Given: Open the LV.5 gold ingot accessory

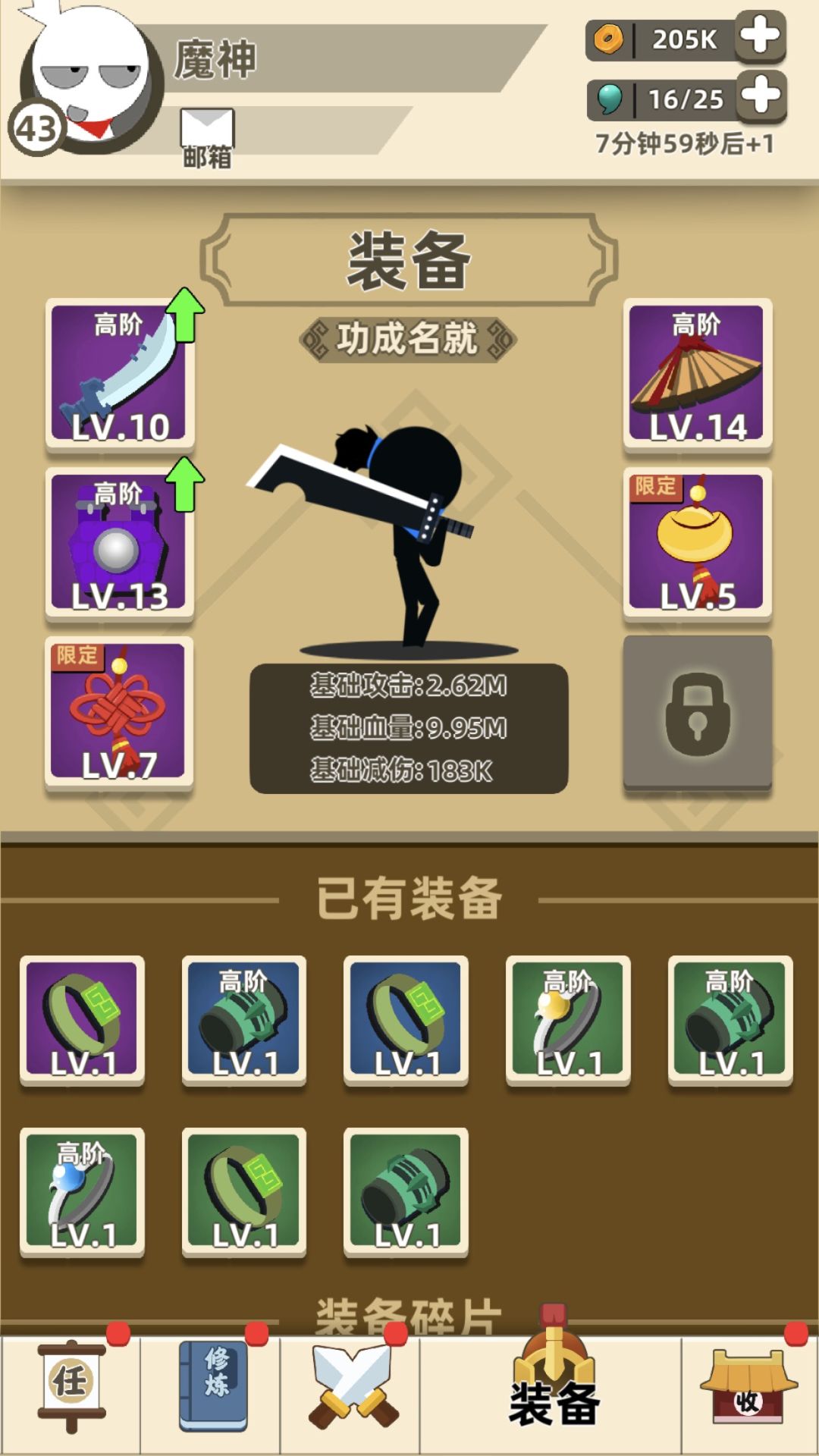Looking at the screenshot, I should click(699, 542).
